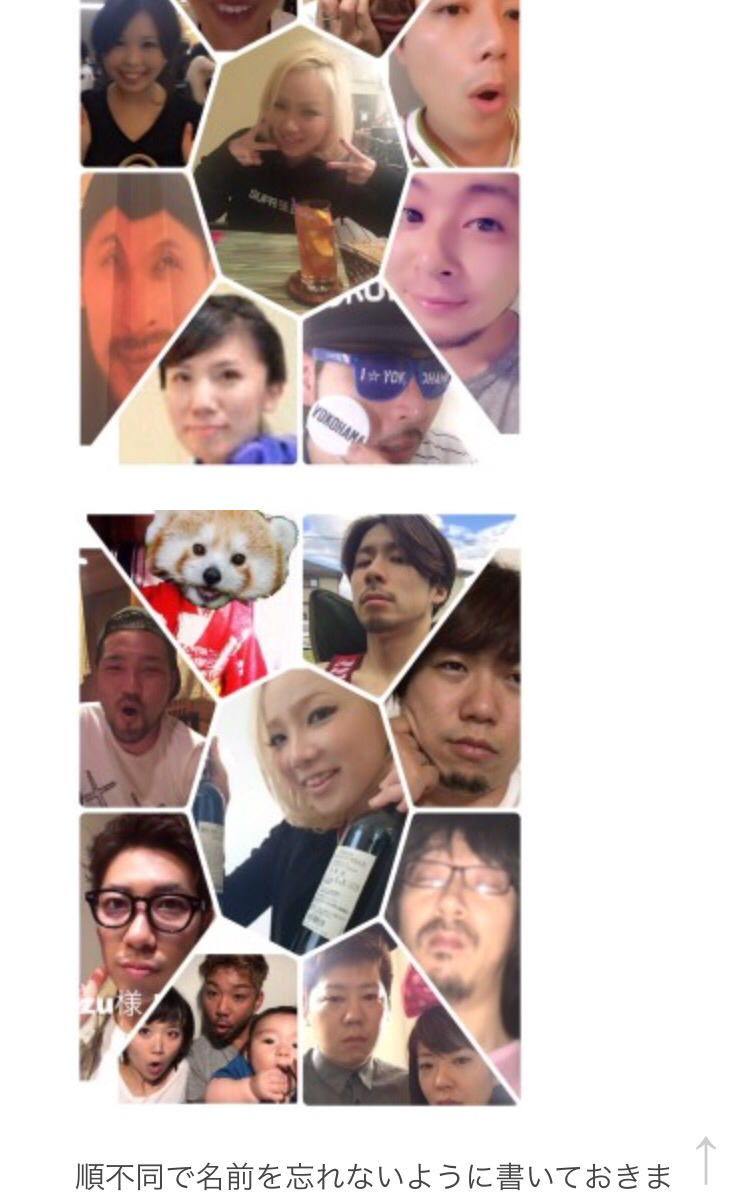Image resolution: width=750 pixels, height=1200 pixels.
Task: Tap the scroll-to-top arrow
Action: pos(706,1160)
